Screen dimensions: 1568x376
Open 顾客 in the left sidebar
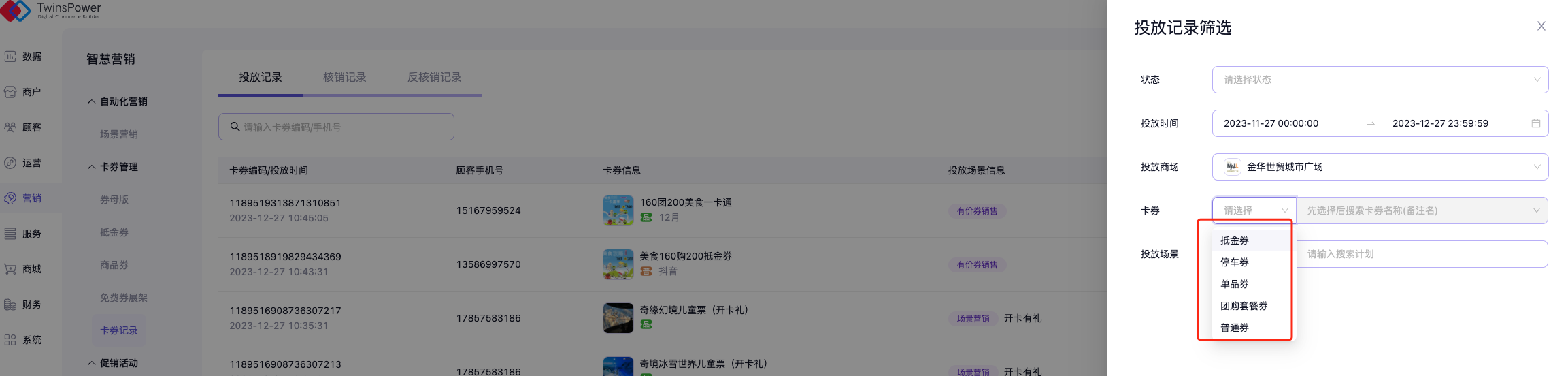click(x=31, y=127)
